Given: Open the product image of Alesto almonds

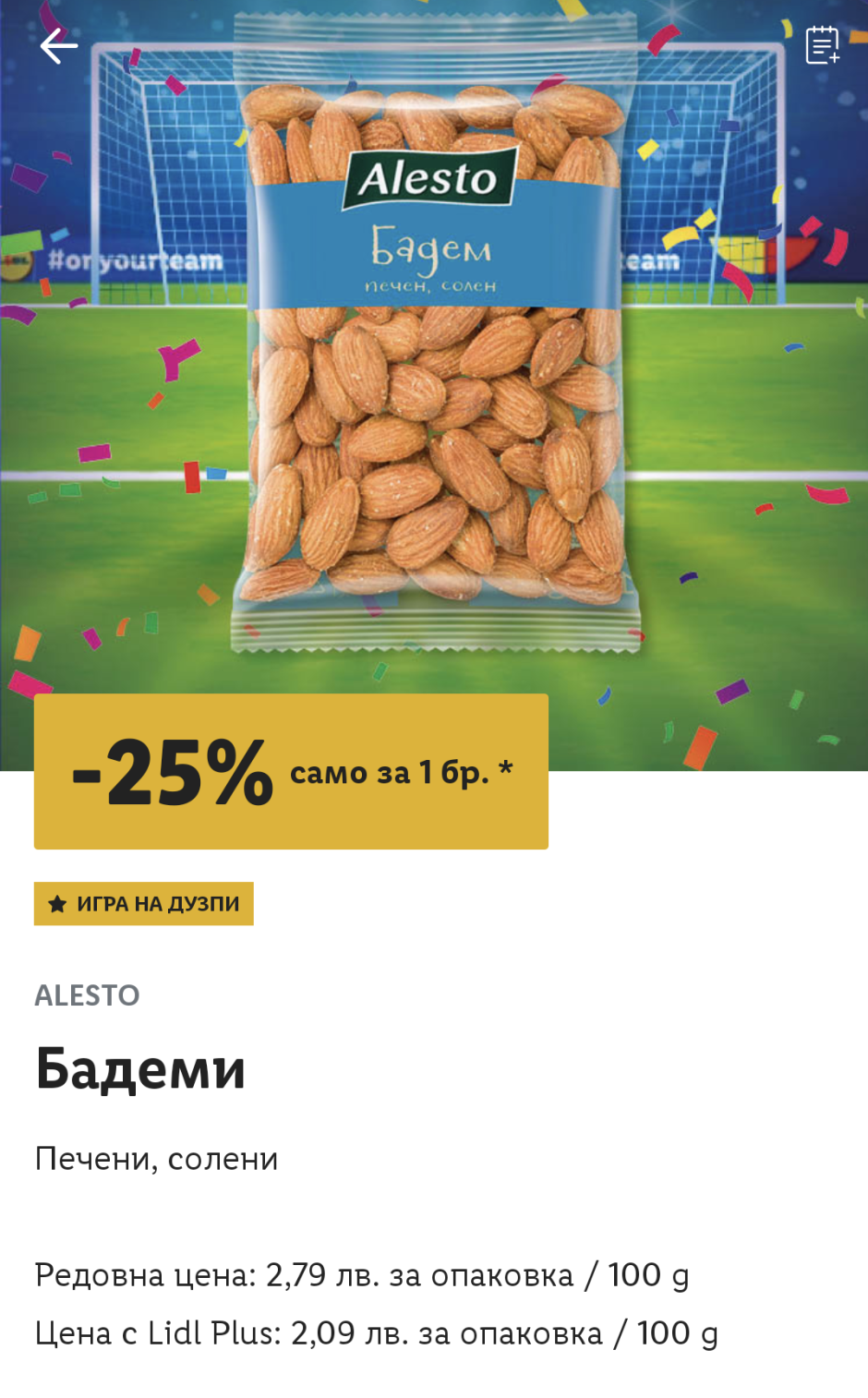Looking at the screenshot, I should pyautogui.click(x=434, y=332).
